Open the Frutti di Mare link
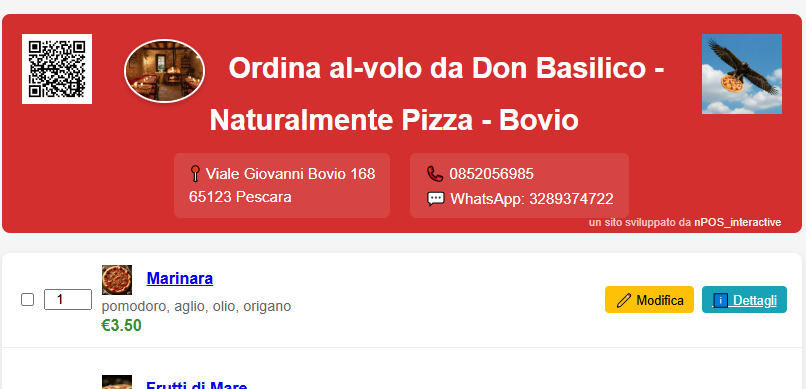Image resolution: width=806 pixels, height=389 pixels. (196, 385)
